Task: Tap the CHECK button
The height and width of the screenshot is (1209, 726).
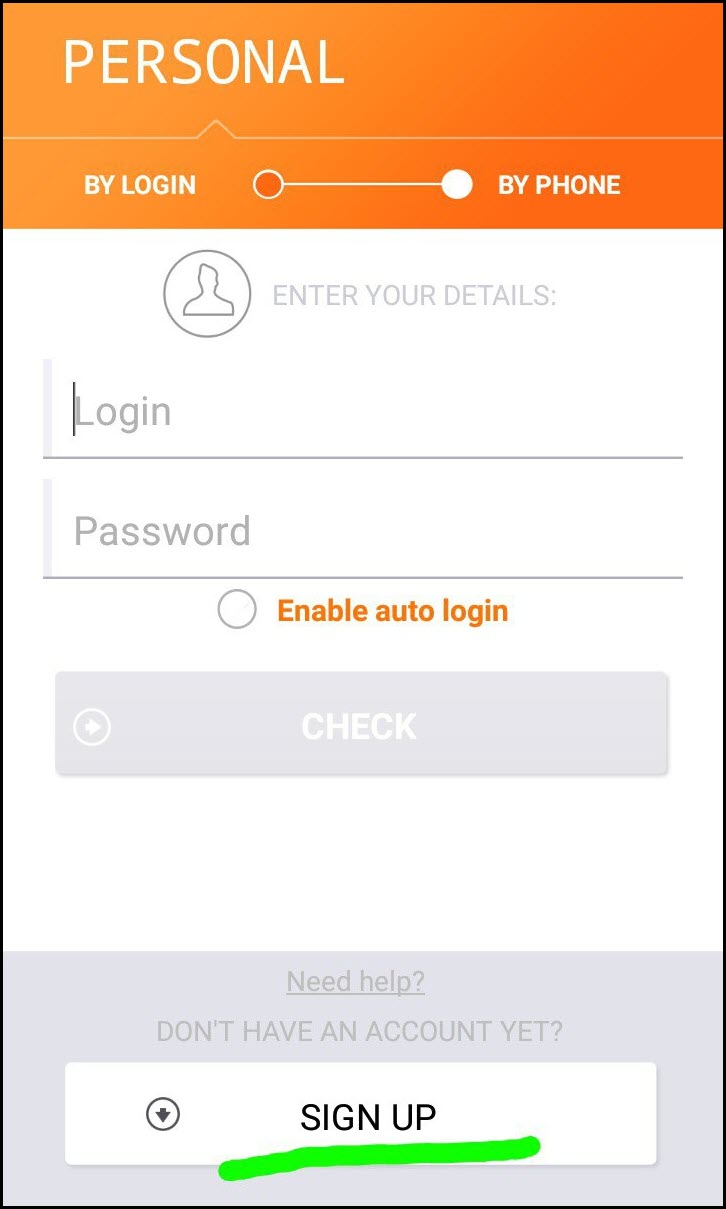Action: pyautogui.click(x=361, y=726)
